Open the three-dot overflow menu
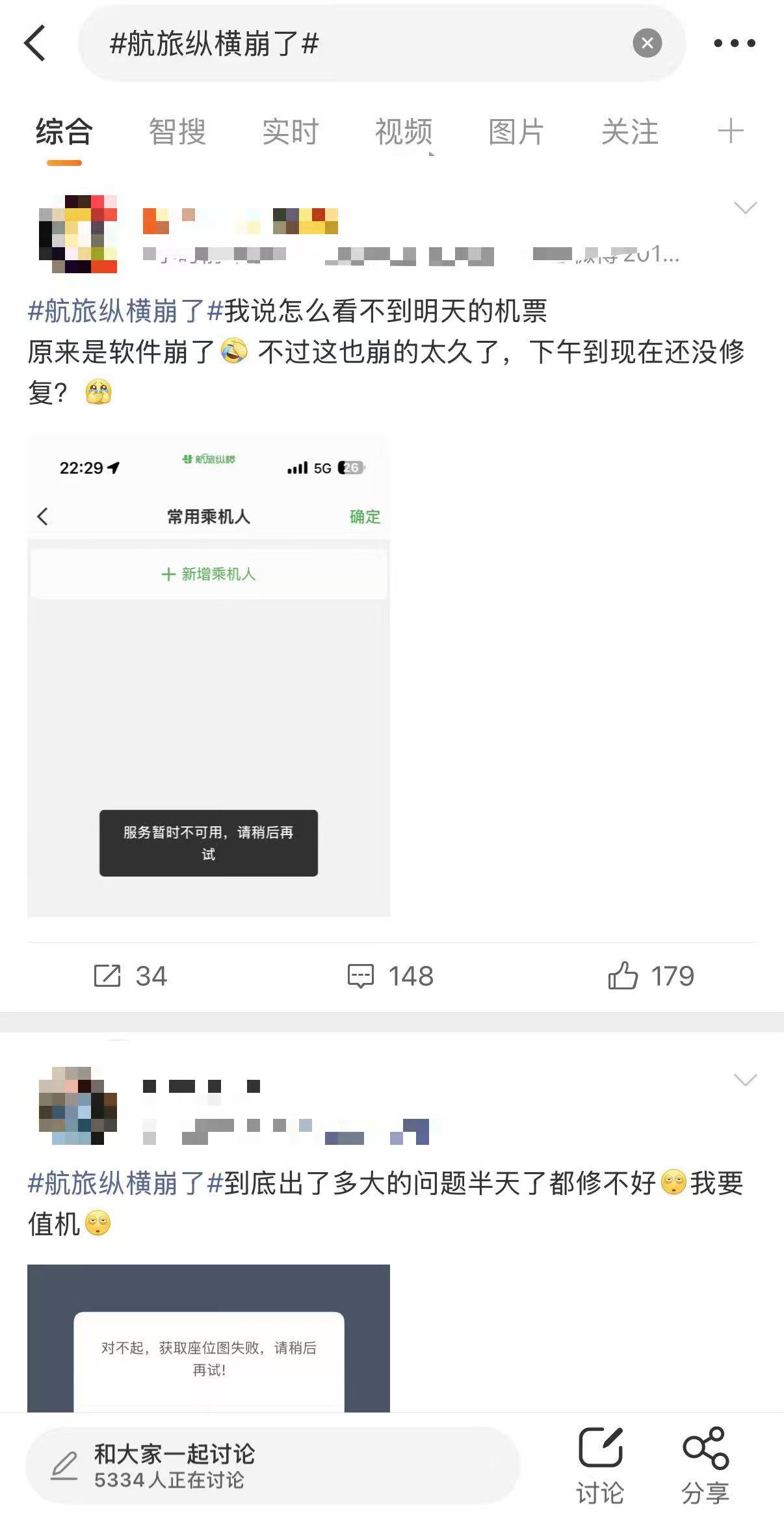Viewport: 784px width, 1528px height. pos(734,44)
